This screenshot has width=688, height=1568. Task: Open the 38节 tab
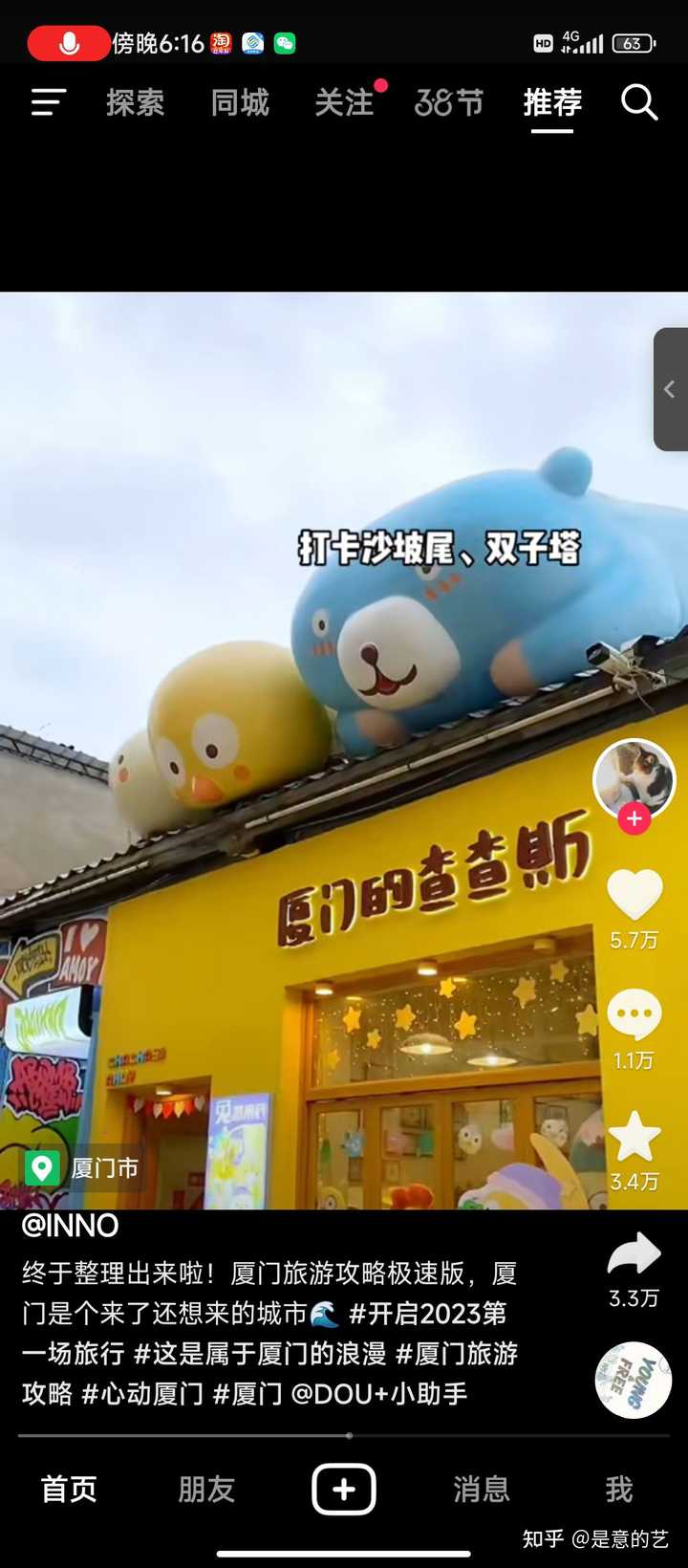click(448, 102)
